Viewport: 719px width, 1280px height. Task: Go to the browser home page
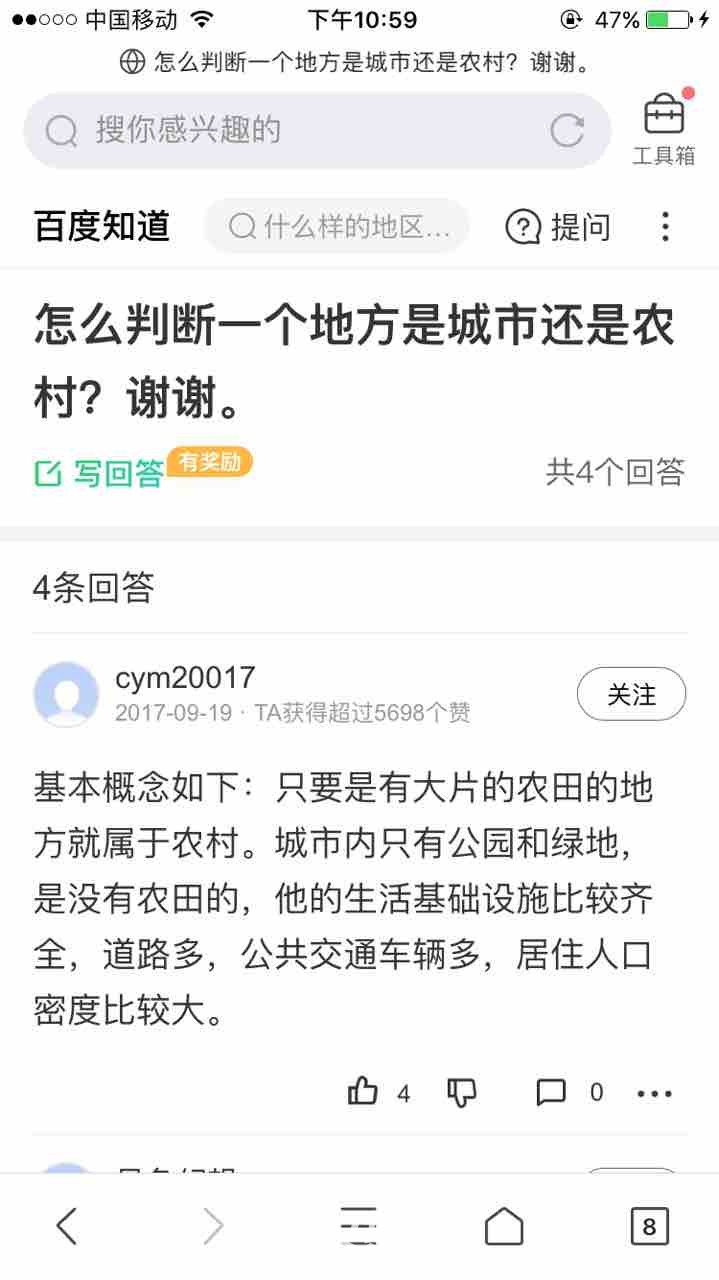click(x=503, y=1225)
